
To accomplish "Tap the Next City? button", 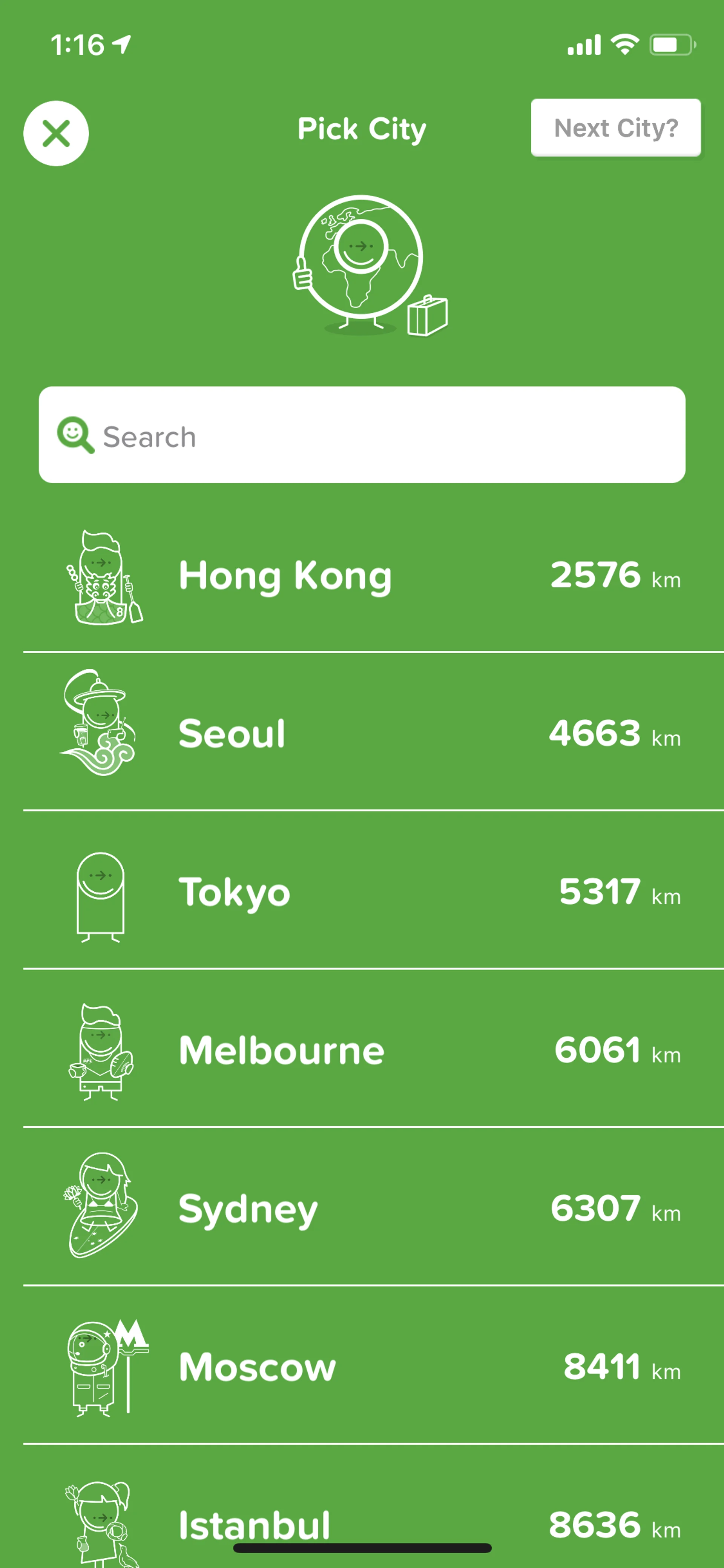I will click(x=615, y=128).
